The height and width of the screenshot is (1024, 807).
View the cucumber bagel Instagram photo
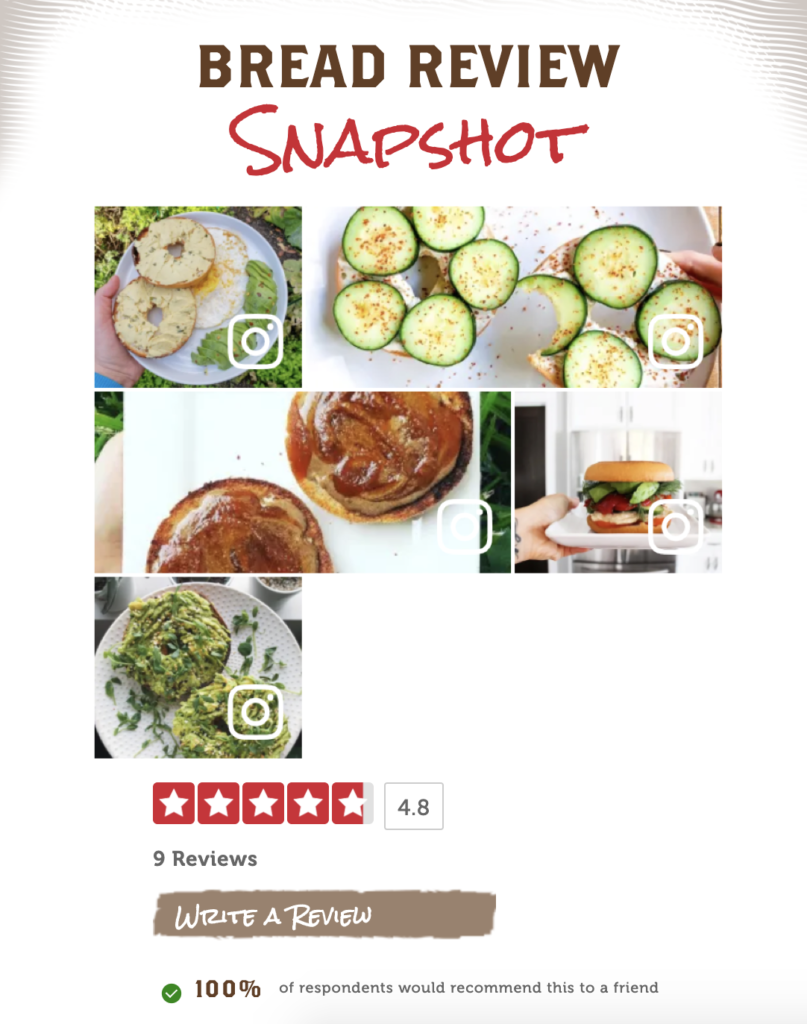click(x=512, y=297)
